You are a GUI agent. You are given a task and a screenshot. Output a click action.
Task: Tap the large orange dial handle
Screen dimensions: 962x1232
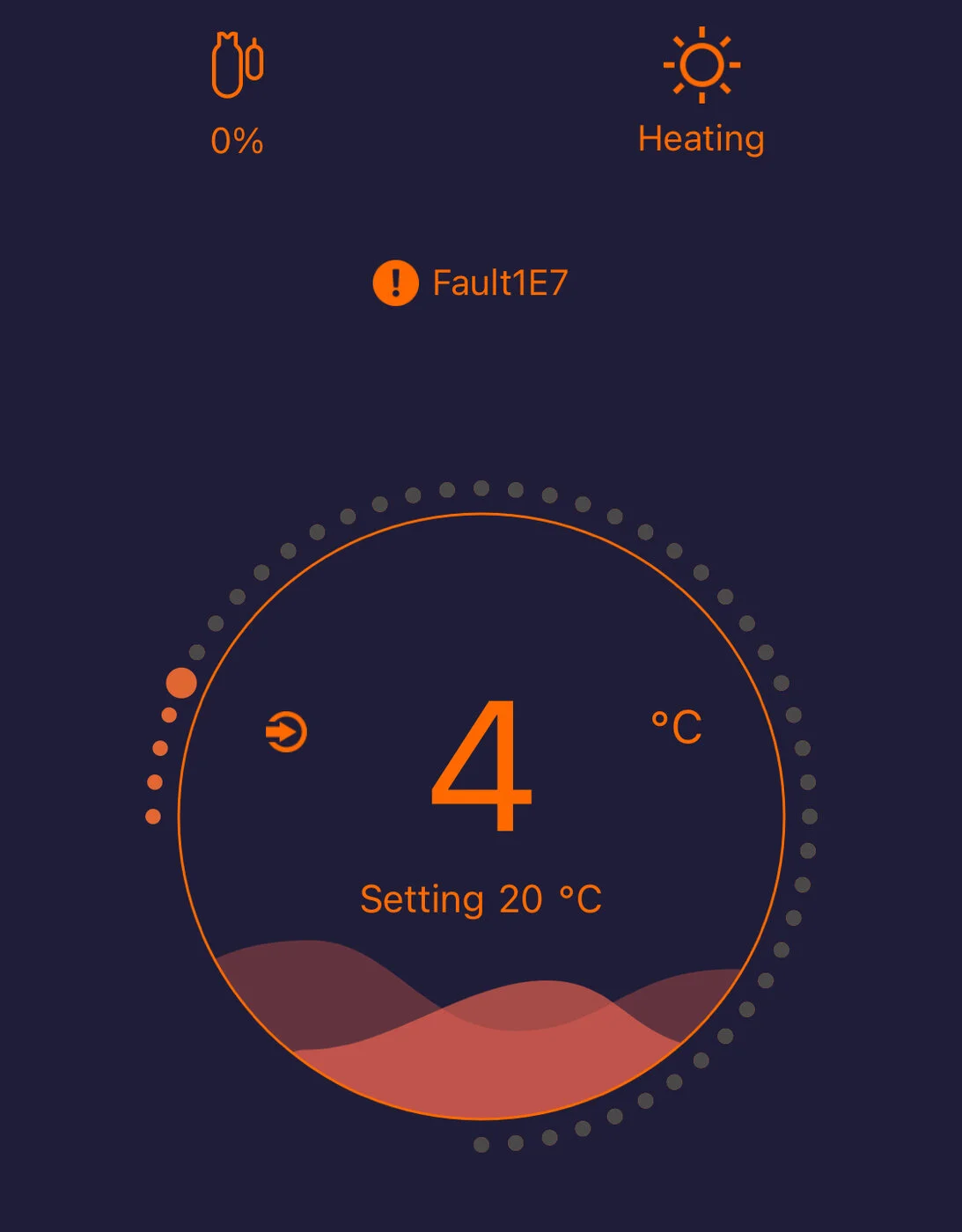click(x=181, y=683)
